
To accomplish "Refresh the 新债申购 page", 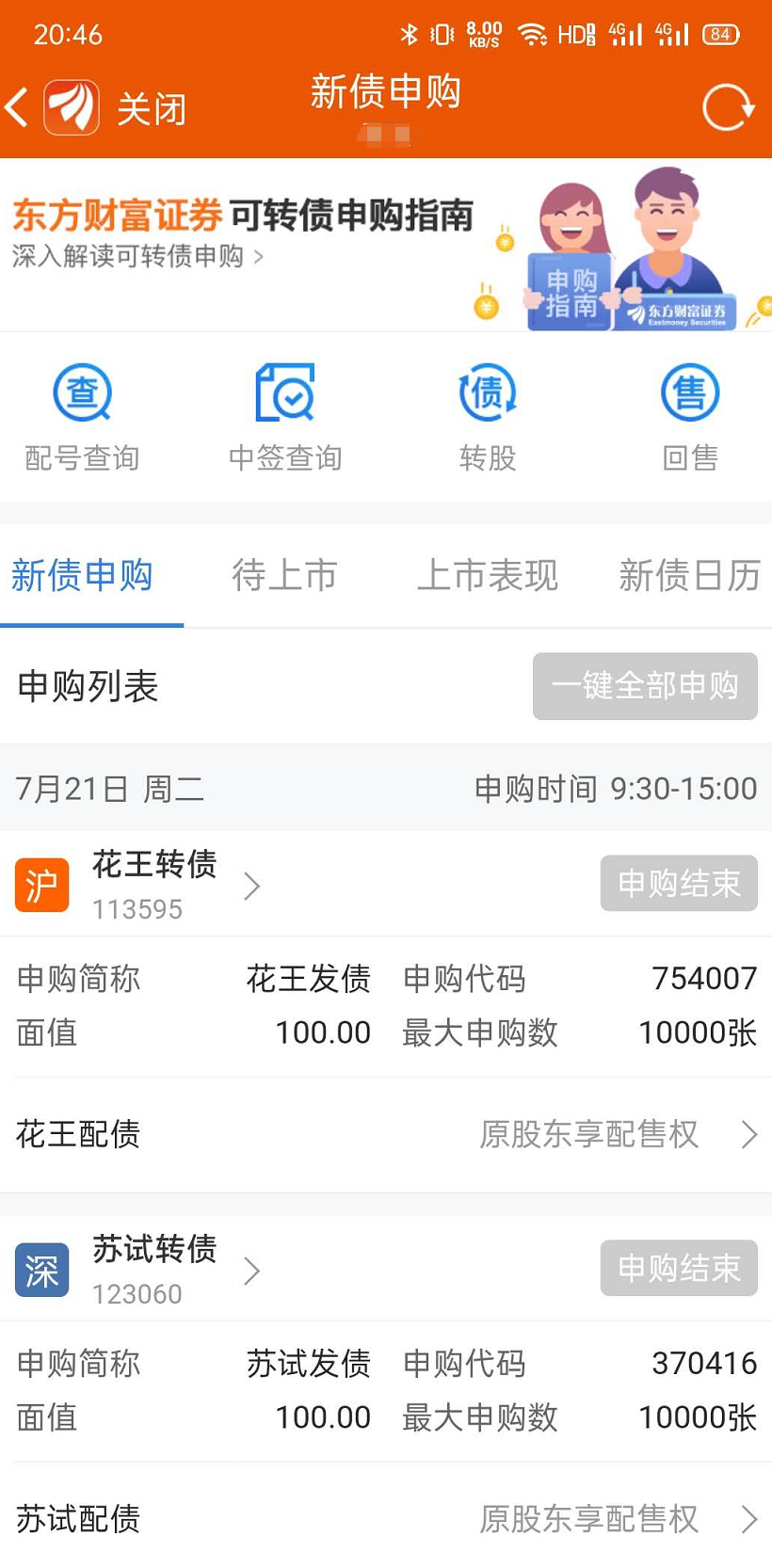I will (x=729, y=107).
